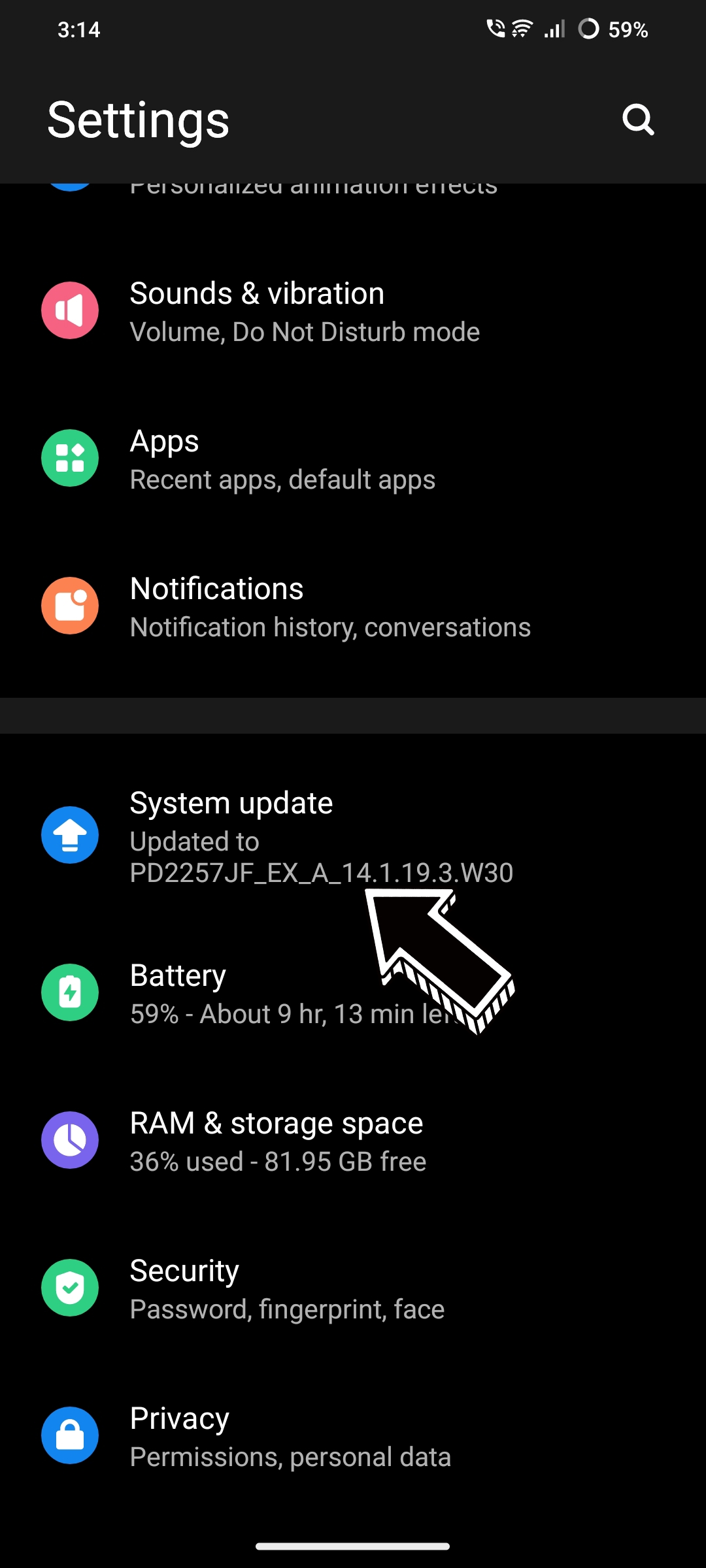Open RAM & storage space
The image size is (706, 1568).
pos(277,1141)
